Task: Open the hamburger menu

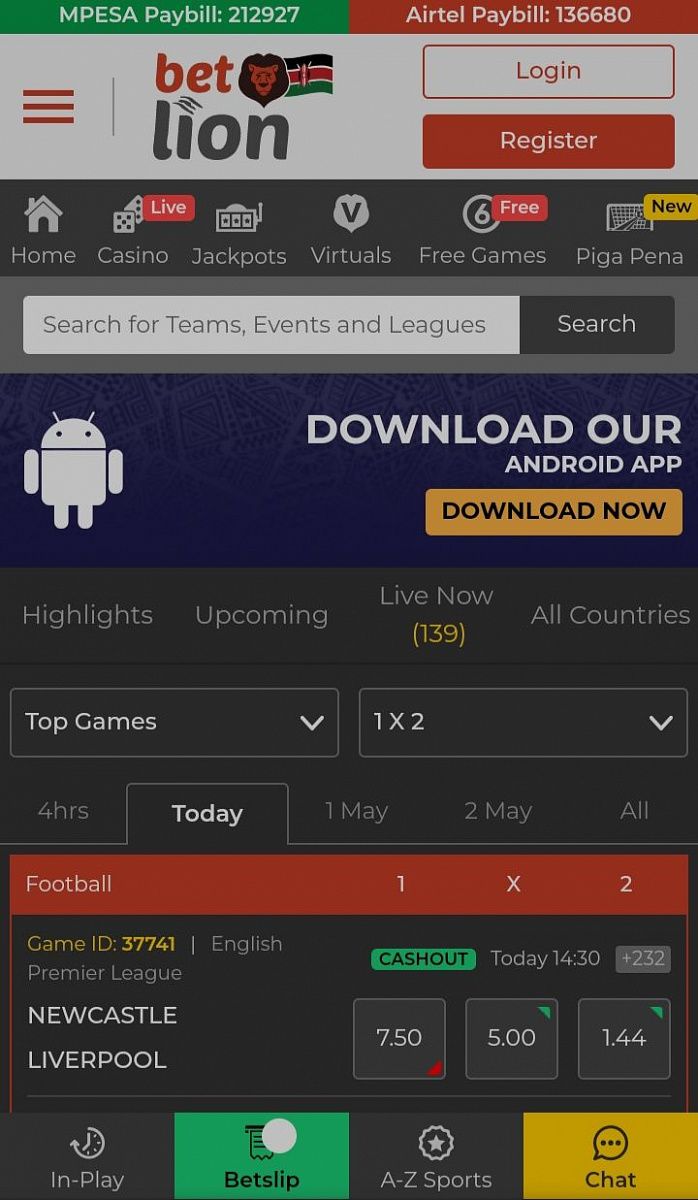Action: (x=48, y=106)
